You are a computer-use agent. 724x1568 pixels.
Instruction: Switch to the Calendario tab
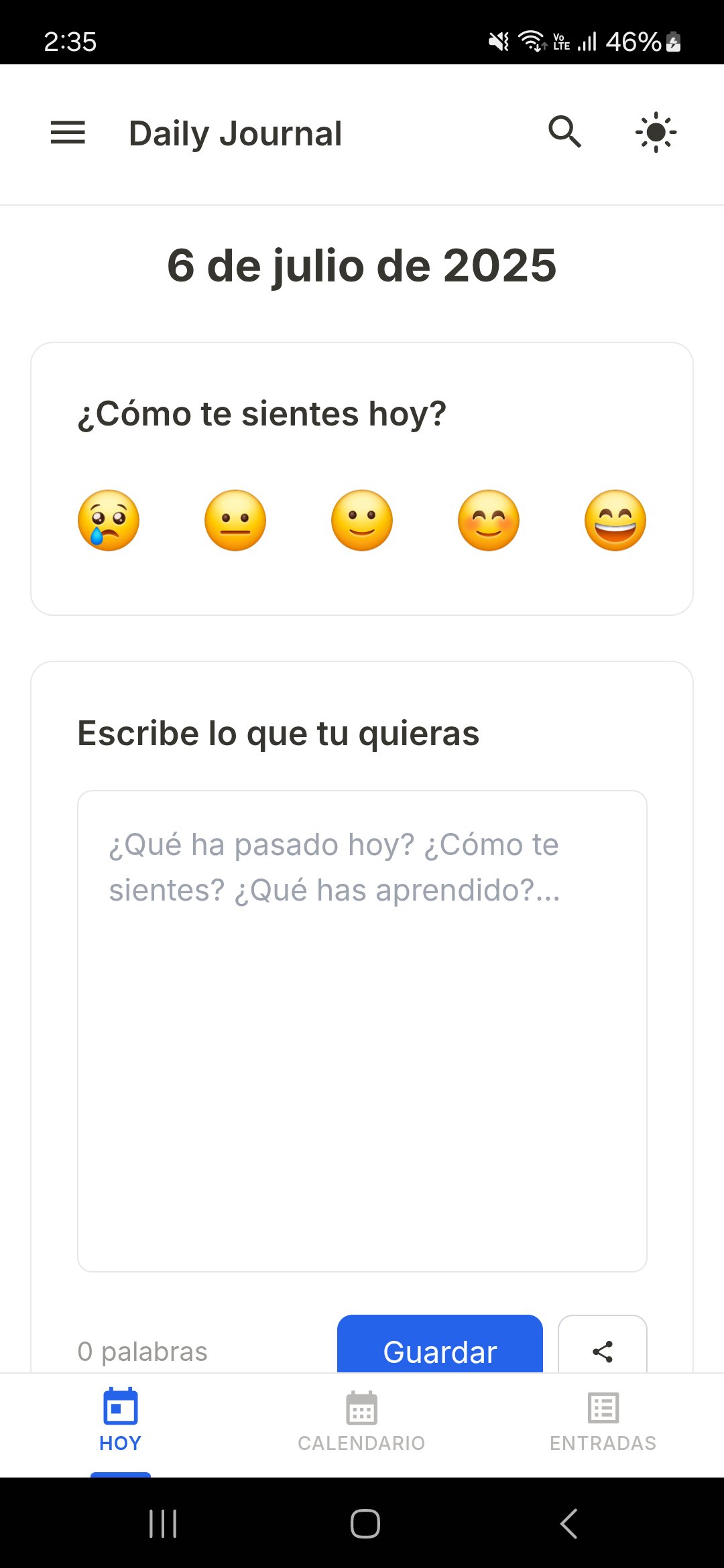362,1421
